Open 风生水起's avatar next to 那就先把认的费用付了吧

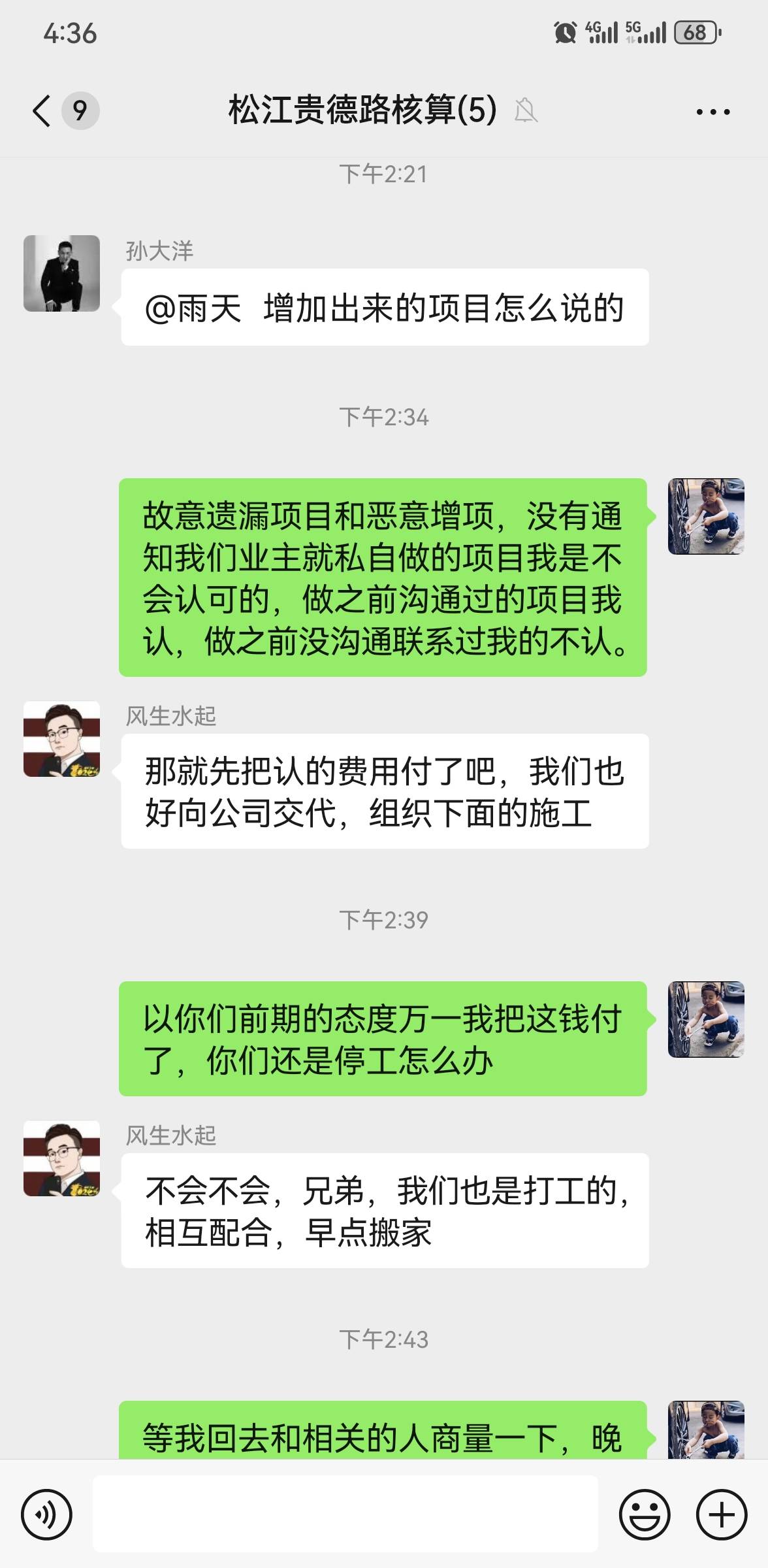click(61, 739)
